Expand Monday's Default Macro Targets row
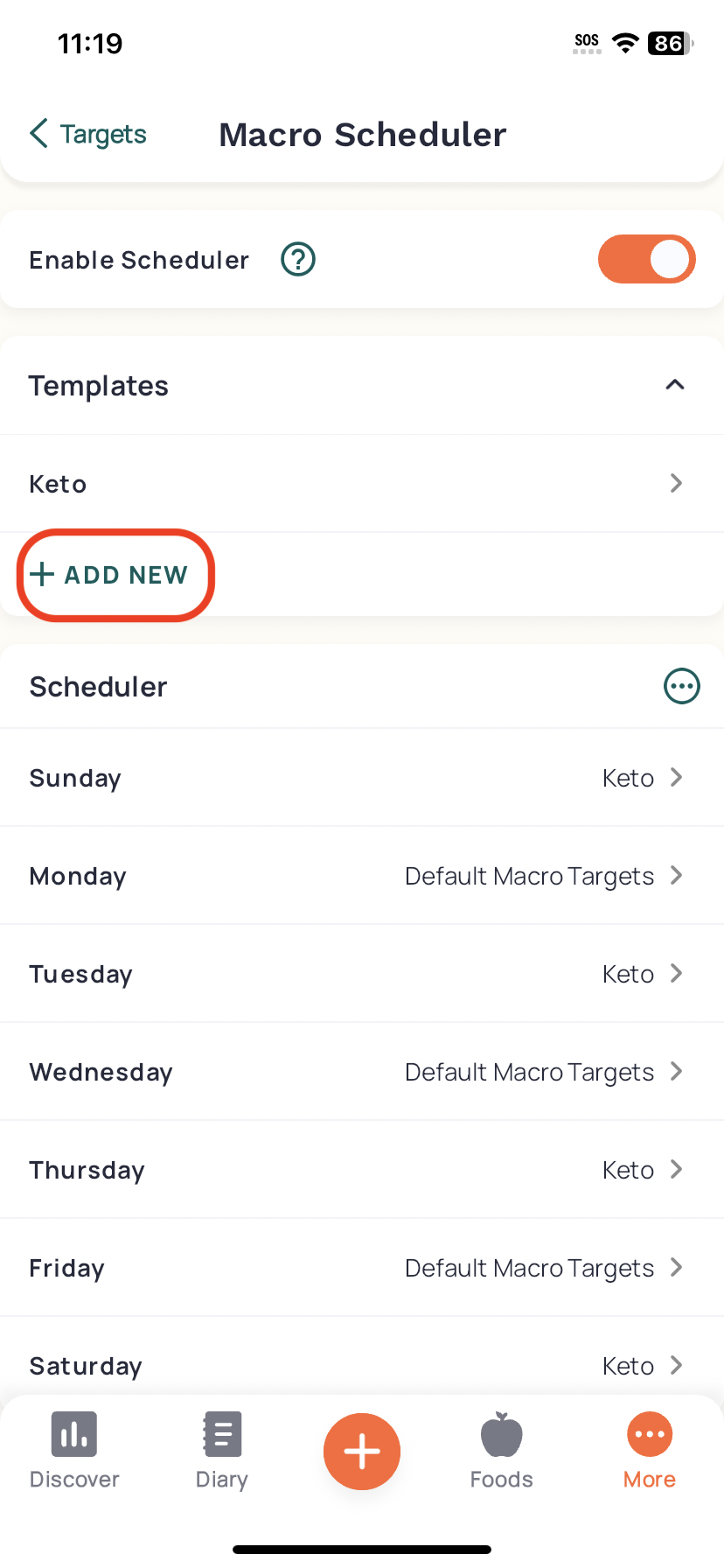The image size is (724, 1568). [679, 875]
